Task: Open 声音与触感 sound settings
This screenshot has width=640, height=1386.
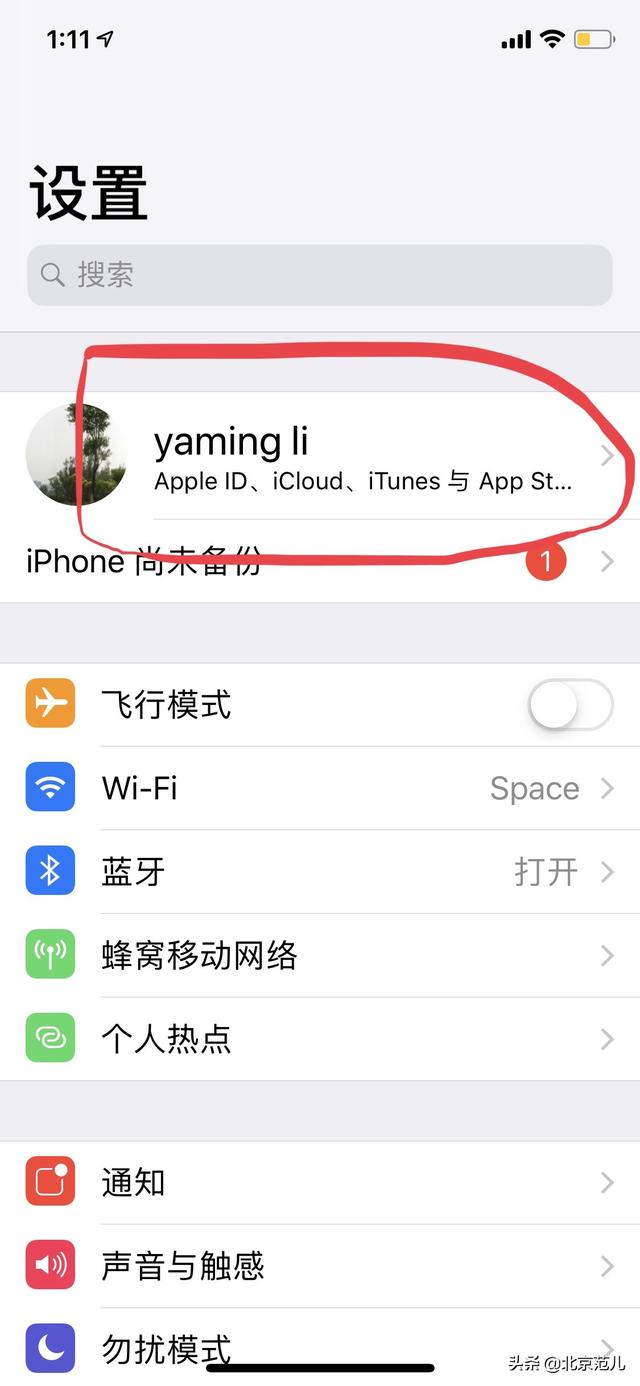Action: click(320, 1267)
